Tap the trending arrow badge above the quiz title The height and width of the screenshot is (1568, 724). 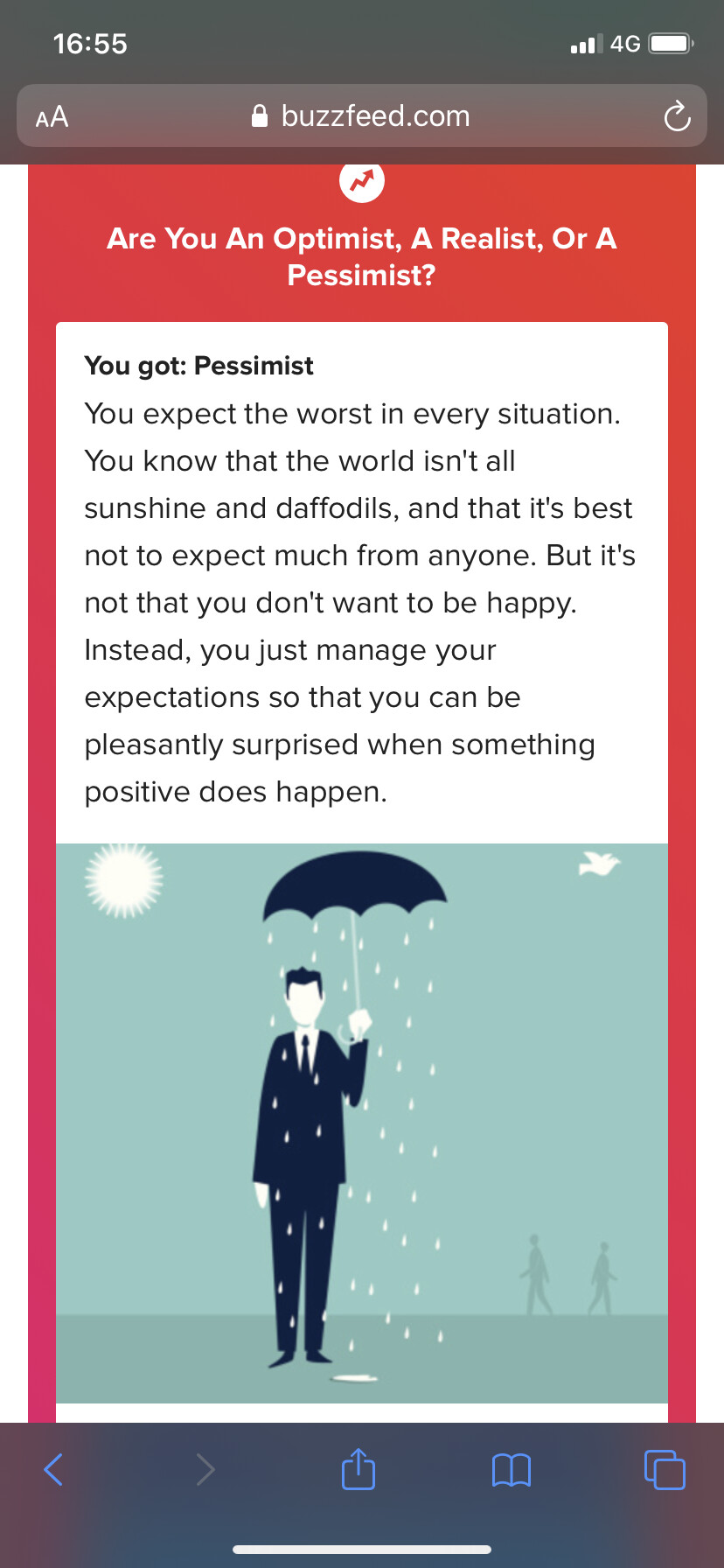362,180
